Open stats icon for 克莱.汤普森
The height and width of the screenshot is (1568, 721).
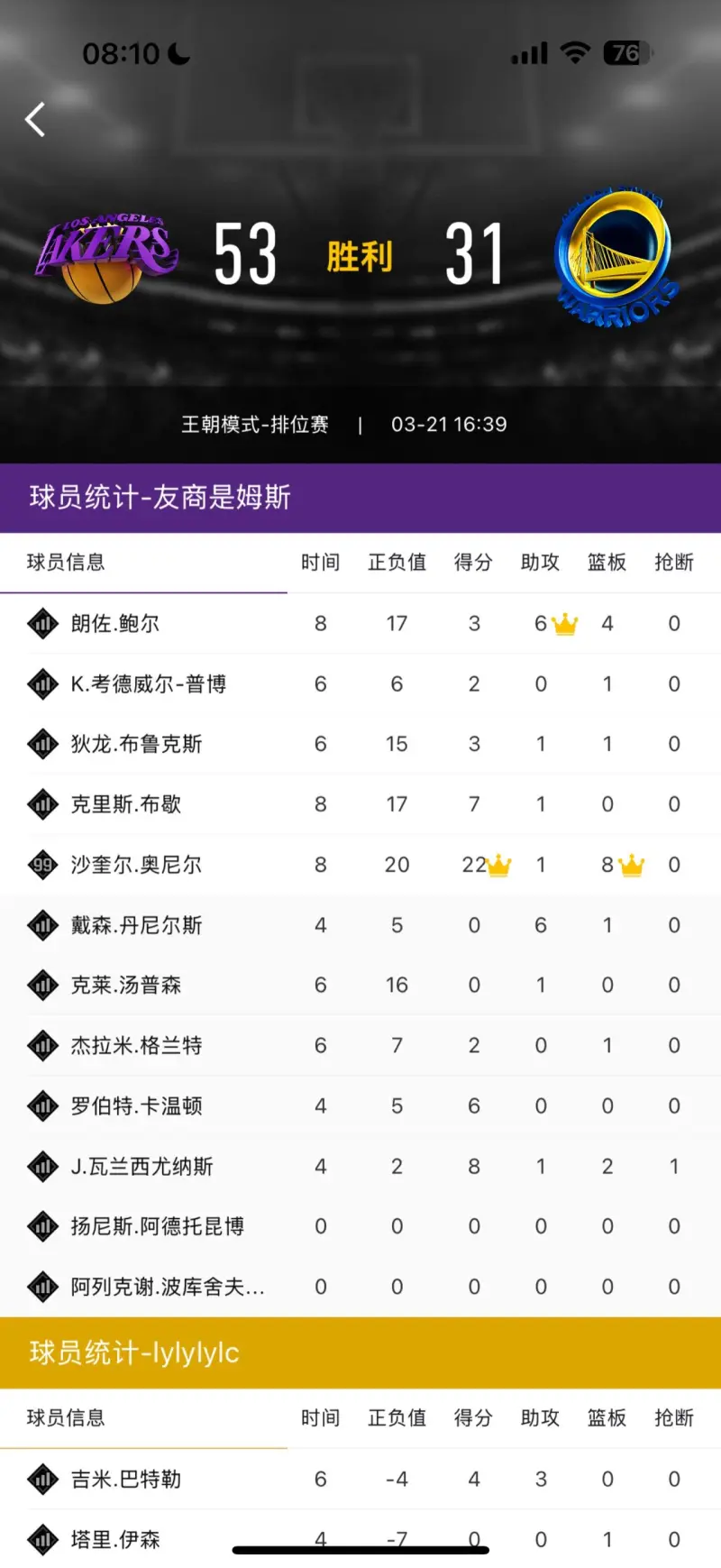[42, 986]
